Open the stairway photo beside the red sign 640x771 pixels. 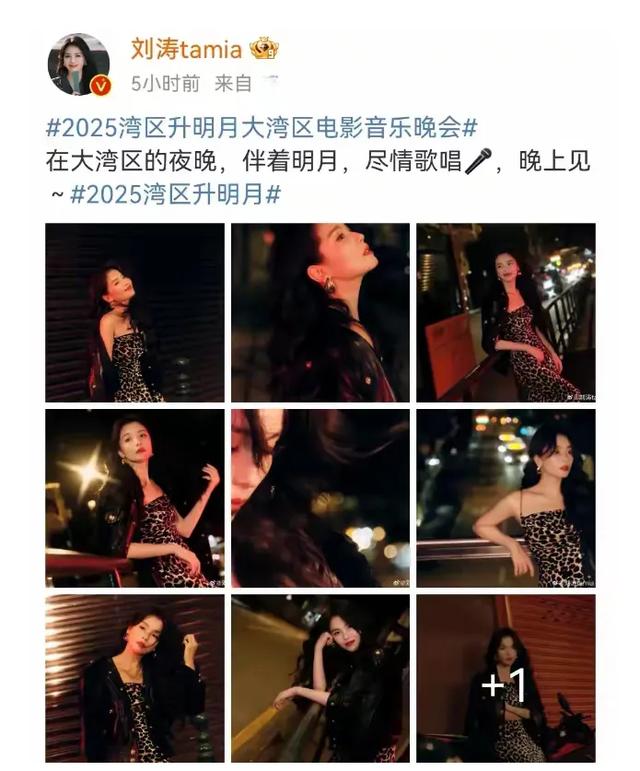point(505,312)
